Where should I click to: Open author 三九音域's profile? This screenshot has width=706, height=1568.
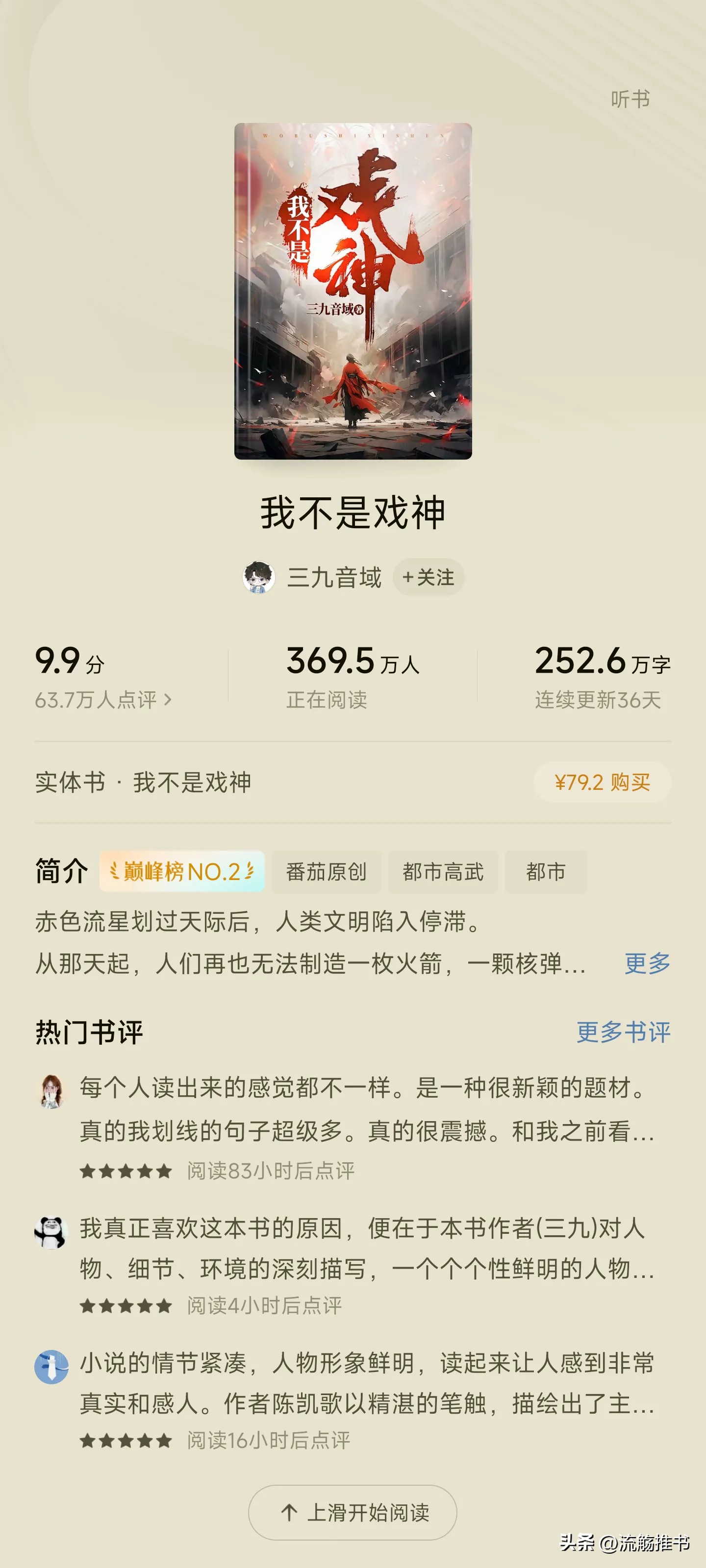pos(334,577)
